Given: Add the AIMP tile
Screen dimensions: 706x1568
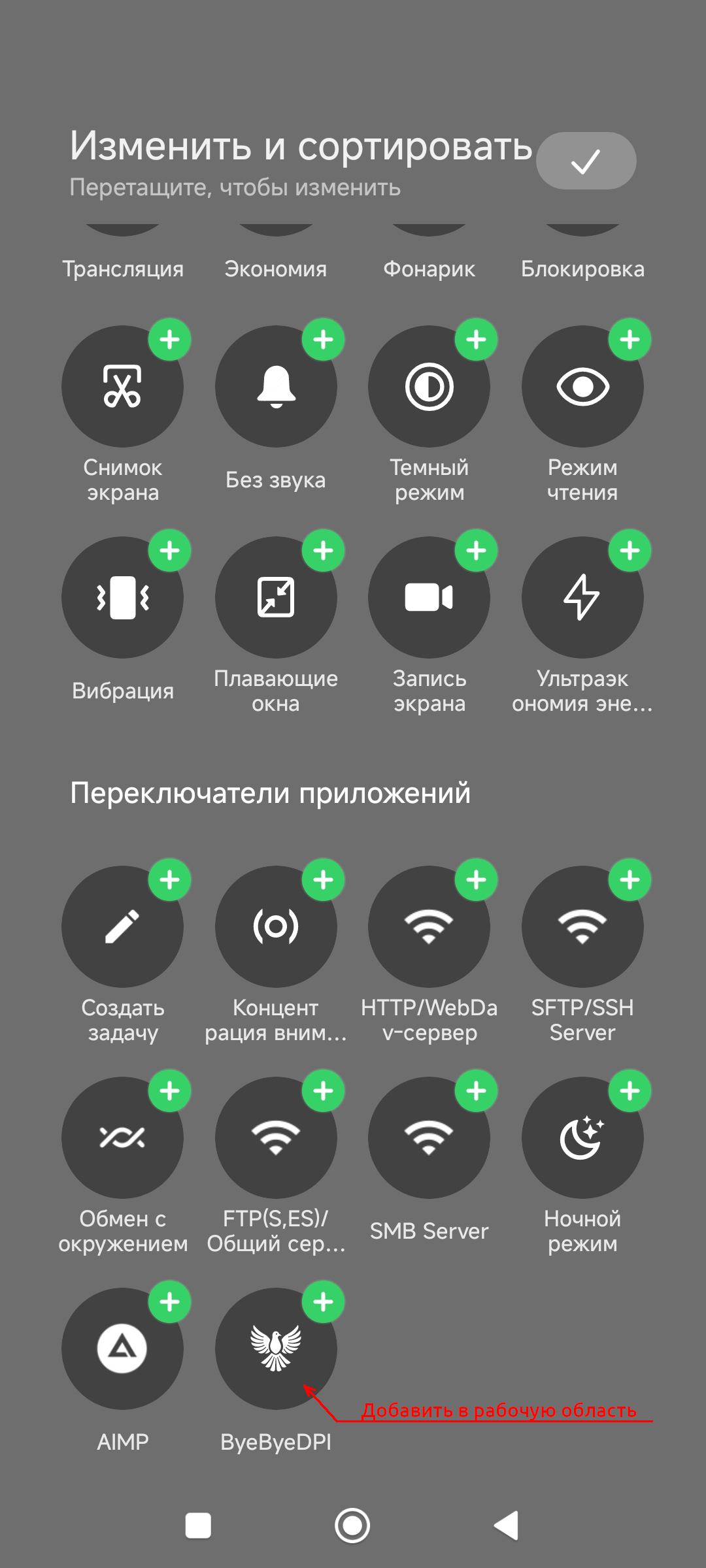Looking at the screenshot, I should (170, 1302).
